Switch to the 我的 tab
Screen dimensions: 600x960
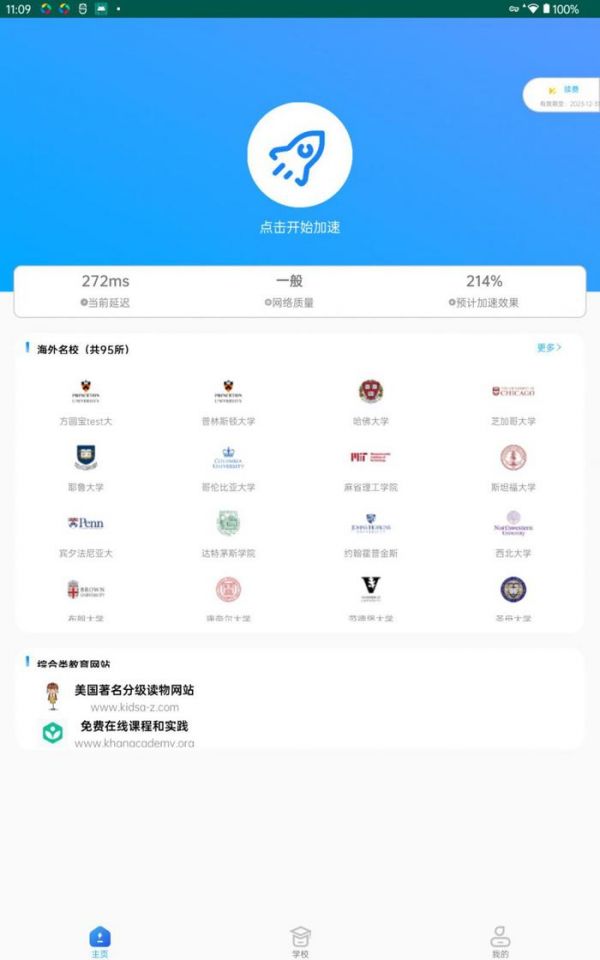[500, 941]
